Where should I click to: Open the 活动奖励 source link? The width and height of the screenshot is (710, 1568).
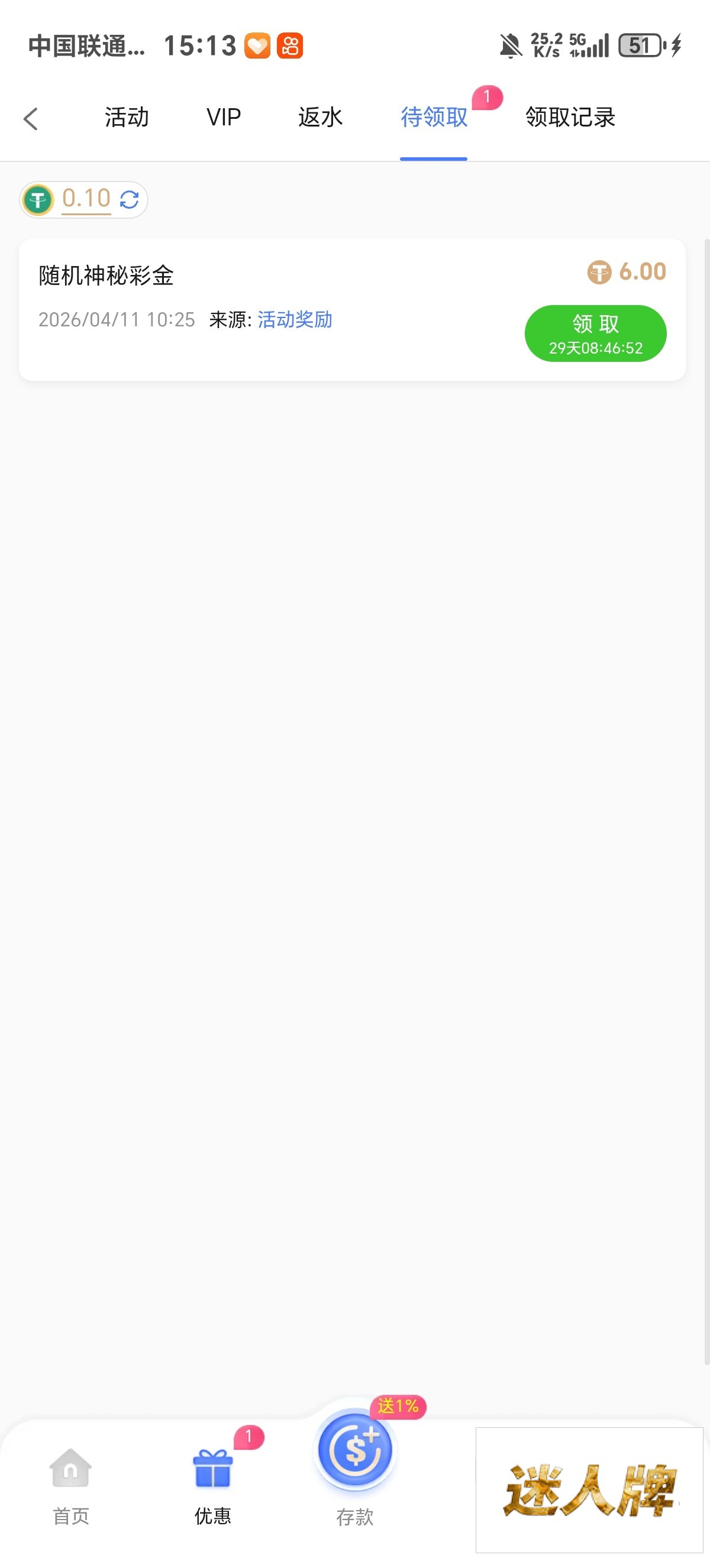click(x=295, y=319)
